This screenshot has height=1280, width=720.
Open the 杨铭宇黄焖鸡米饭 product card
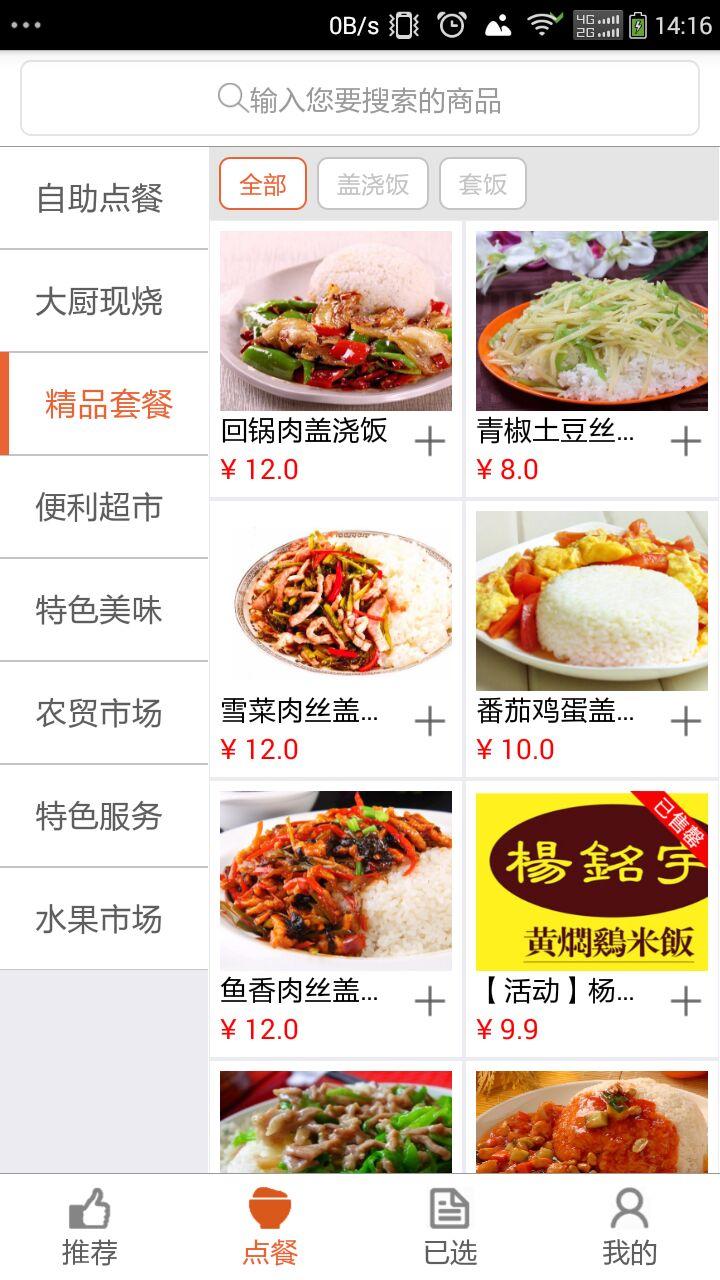click(591, 882)
